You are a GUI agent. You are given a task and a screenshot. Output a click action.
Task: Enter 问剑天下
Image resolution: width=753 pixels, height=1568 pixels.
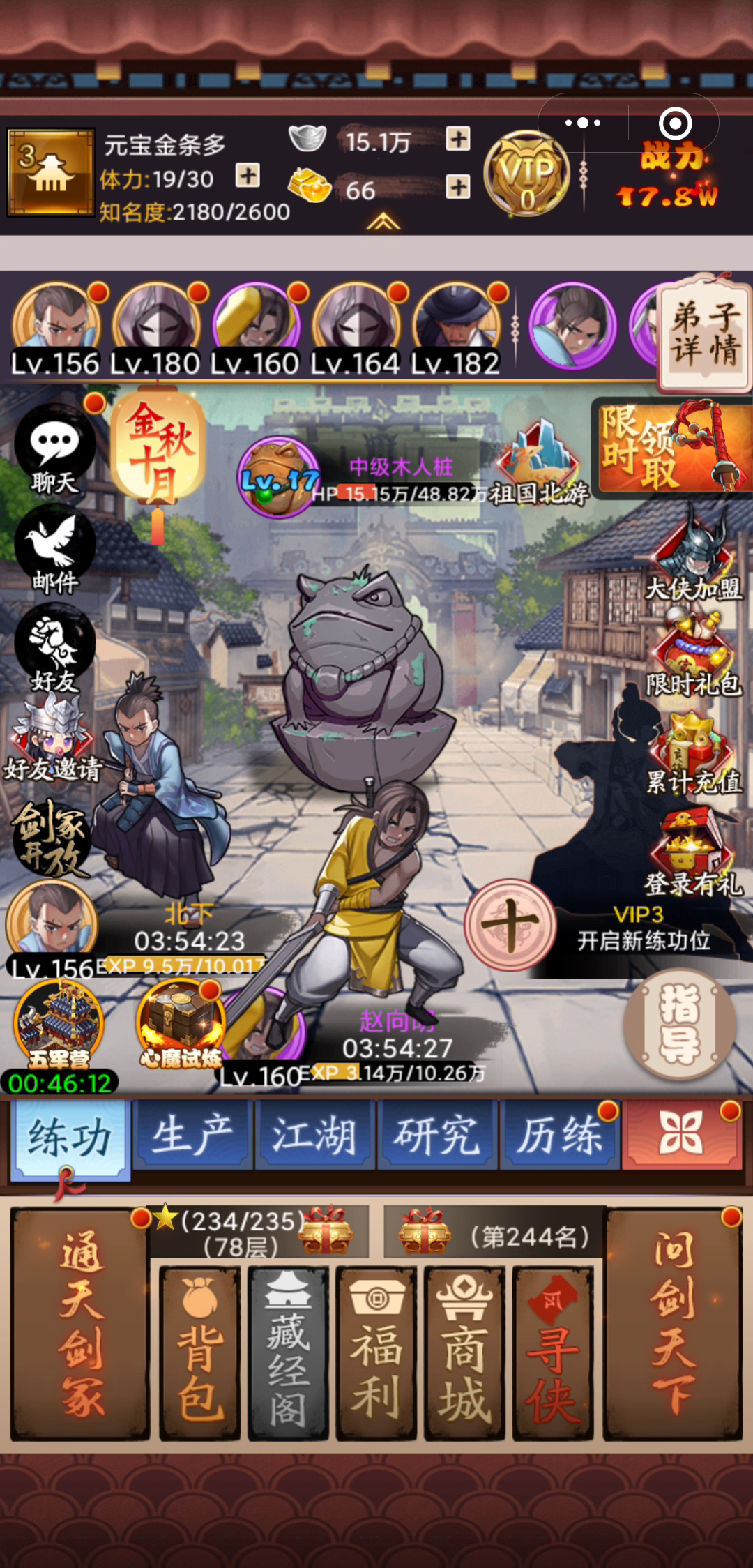click(673, 1325)
